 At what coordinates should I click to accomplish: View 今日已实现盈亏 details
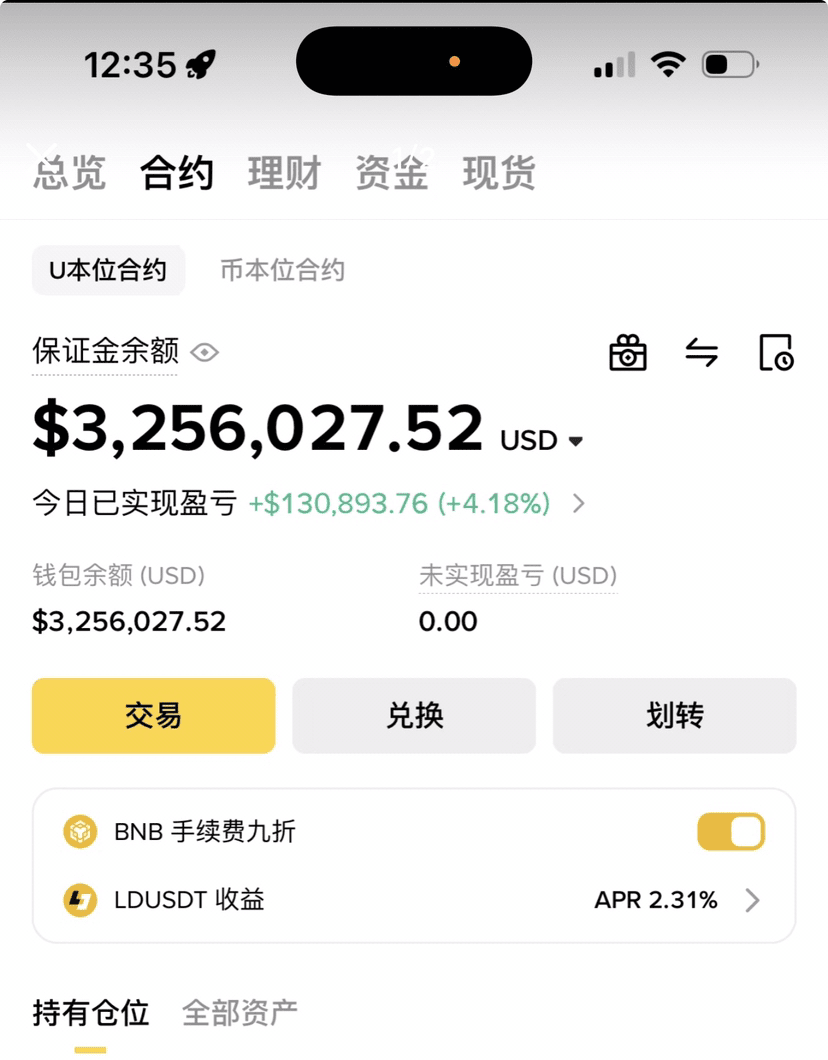tap(578, 503)
